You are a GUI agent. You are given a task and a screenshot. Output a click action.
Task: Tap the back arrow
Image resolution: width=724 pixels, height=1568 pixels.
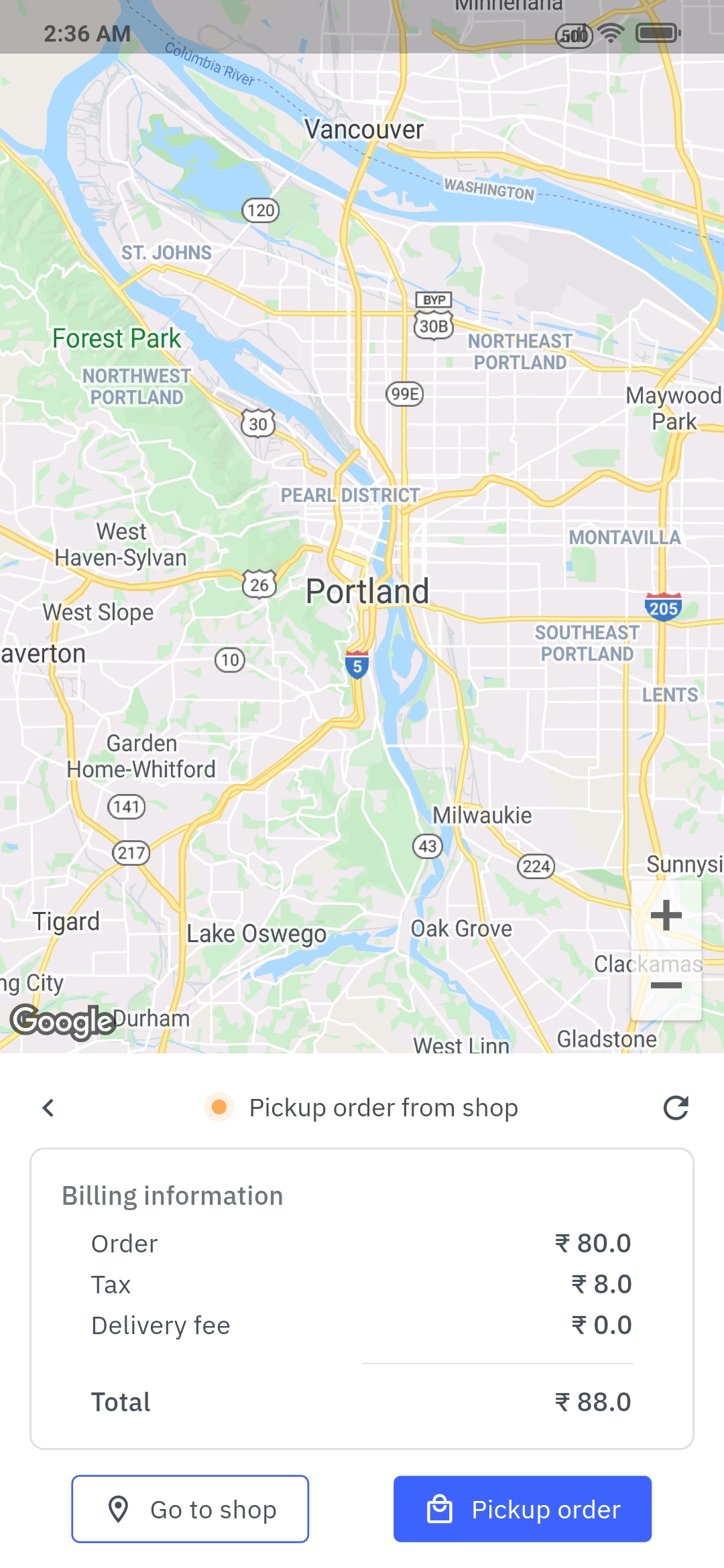tap(48, 1108)
